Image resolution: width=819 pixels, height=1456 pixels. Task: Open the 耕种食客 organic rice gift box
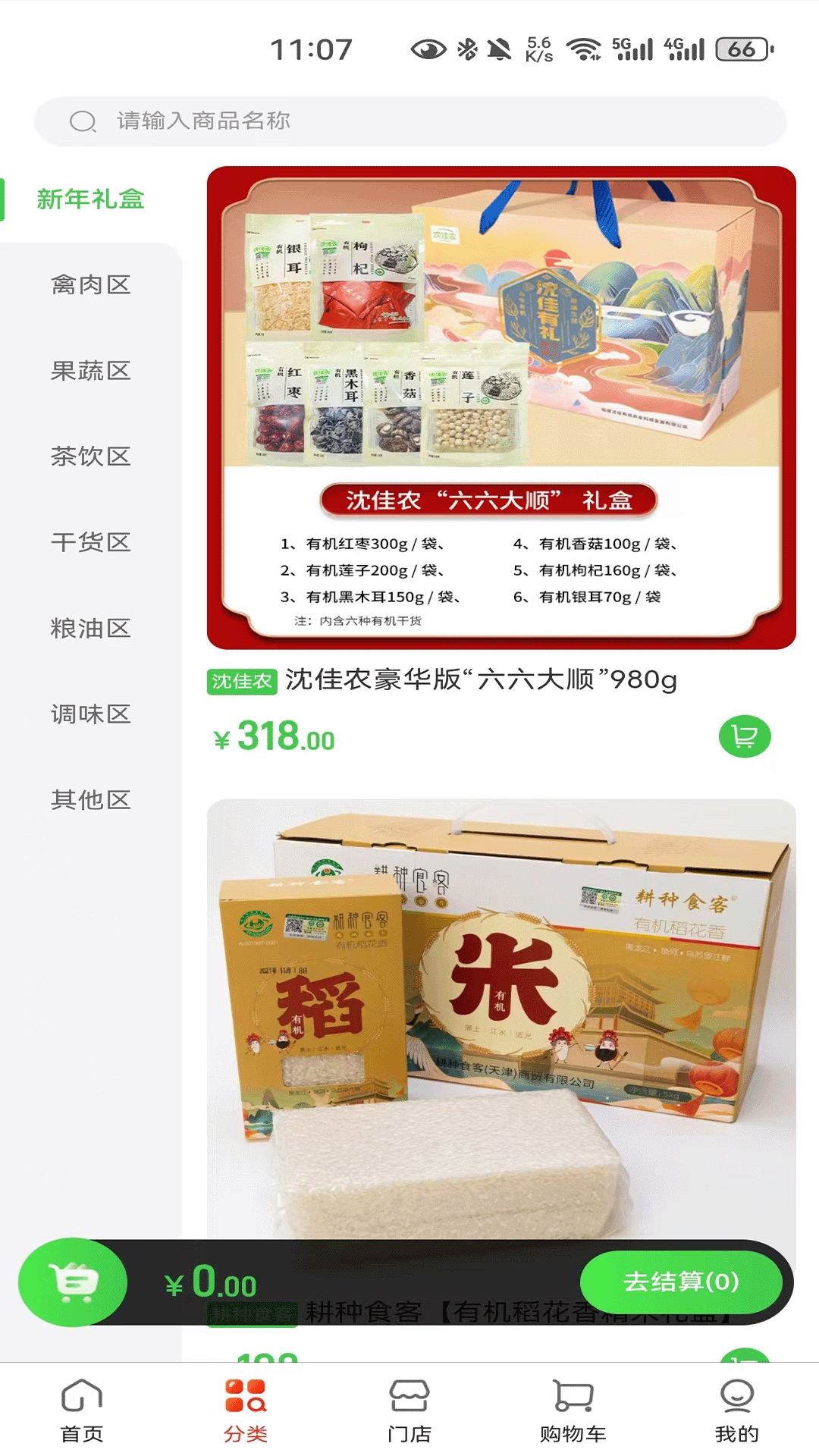point(501,1016)
